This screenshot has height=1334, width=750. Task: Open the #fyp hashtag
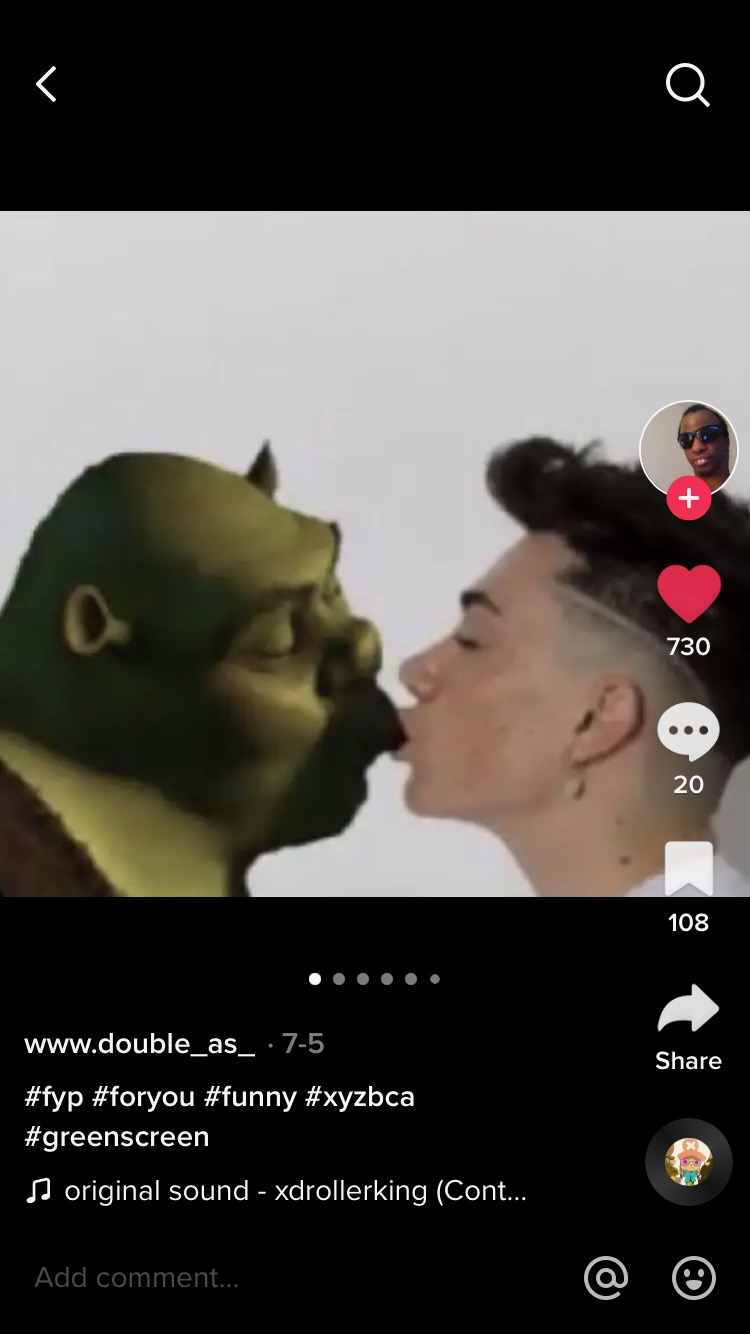click(54, 1097)
